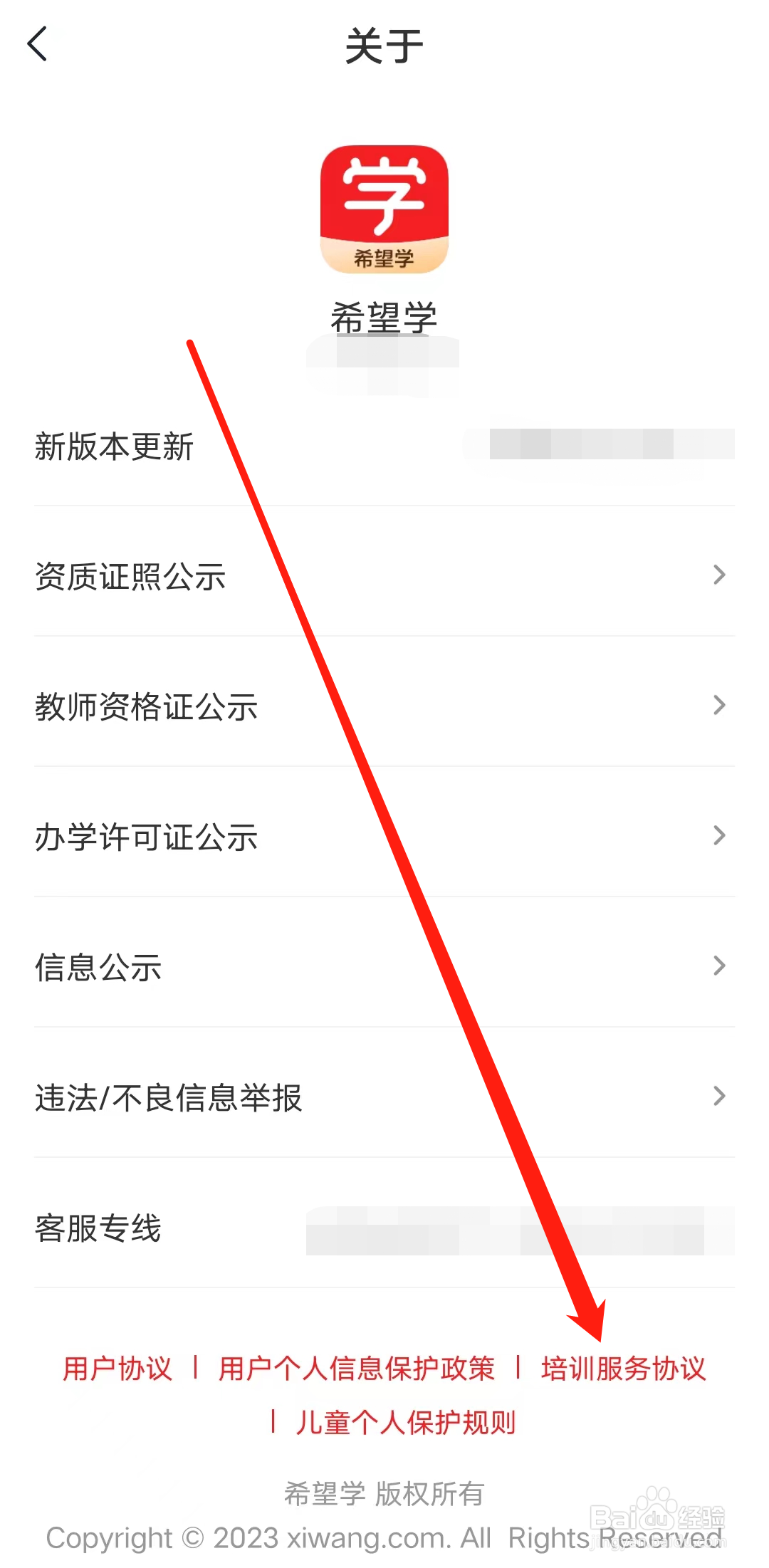Expand 办学许可证公示 school permit info

click(x=147, y=837)
